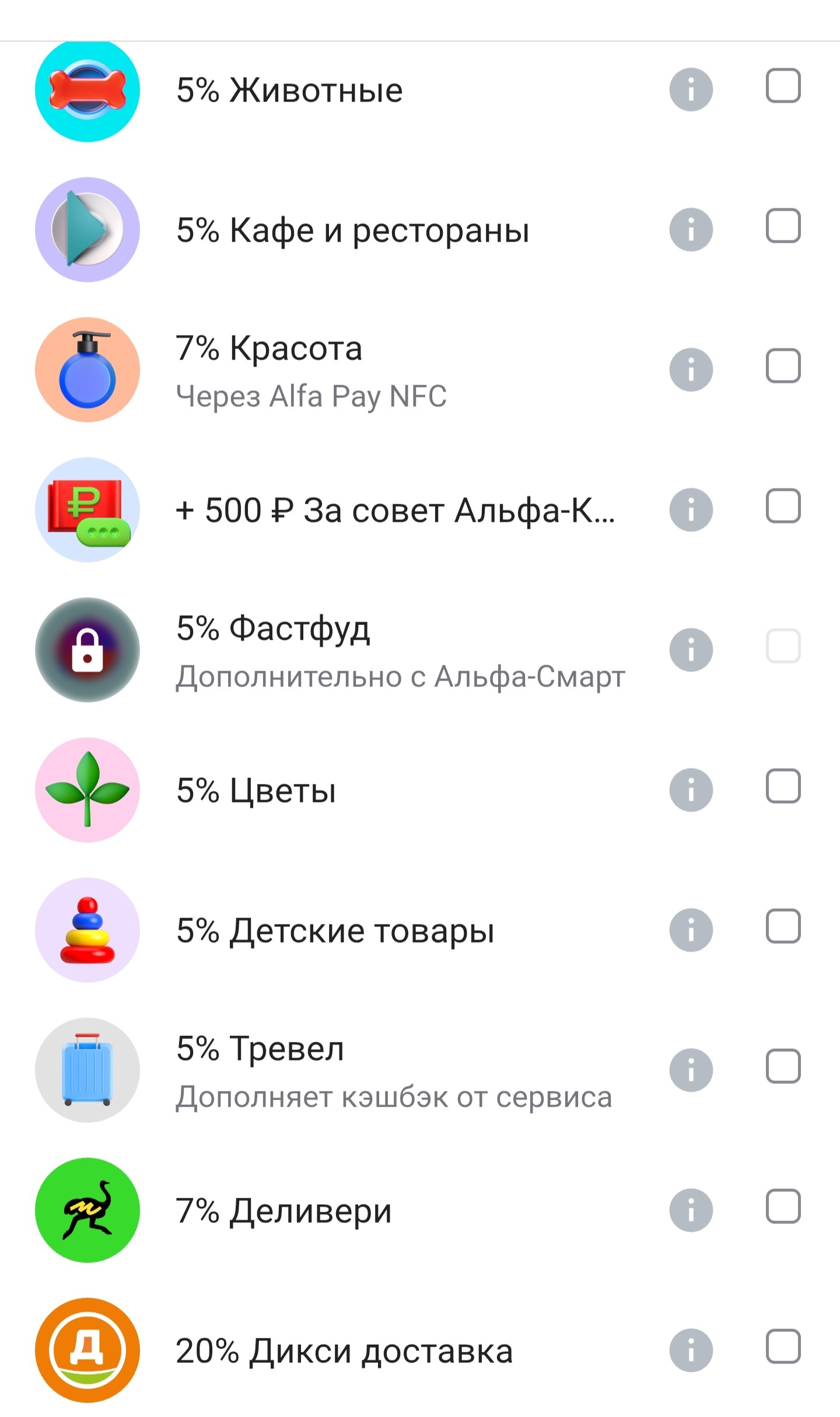
Task: View details for 7% Красота
Action: tap(691, 369)
